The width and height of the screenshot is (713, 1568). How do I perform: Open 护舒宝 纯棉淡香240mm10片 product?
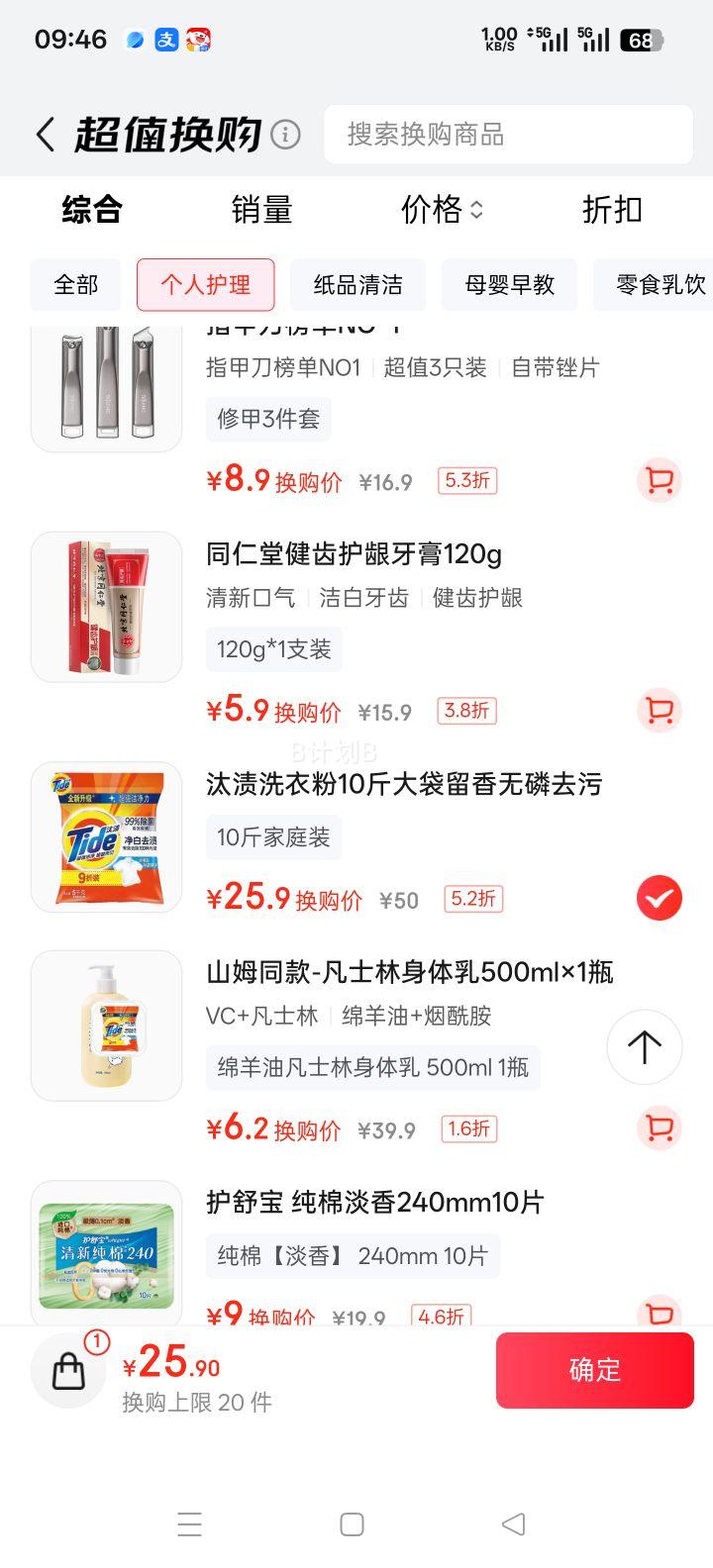click(x=375, y=1203)
